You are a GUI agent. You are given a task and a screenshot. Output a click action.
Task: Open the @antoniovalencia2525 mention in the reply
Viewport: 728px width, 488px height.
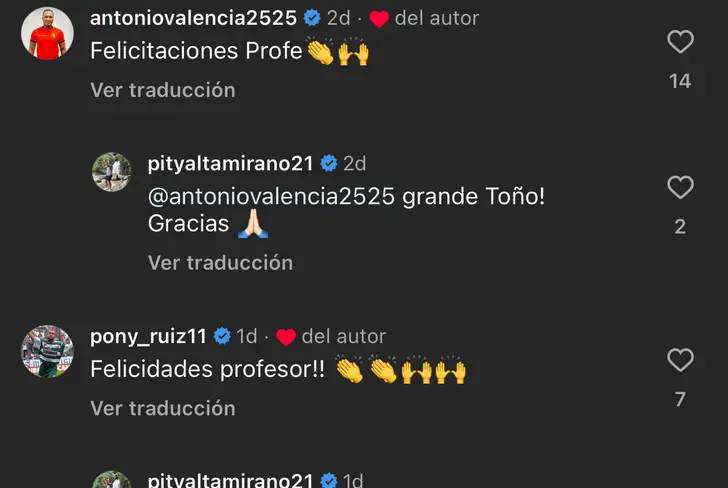tap(271, 197)
